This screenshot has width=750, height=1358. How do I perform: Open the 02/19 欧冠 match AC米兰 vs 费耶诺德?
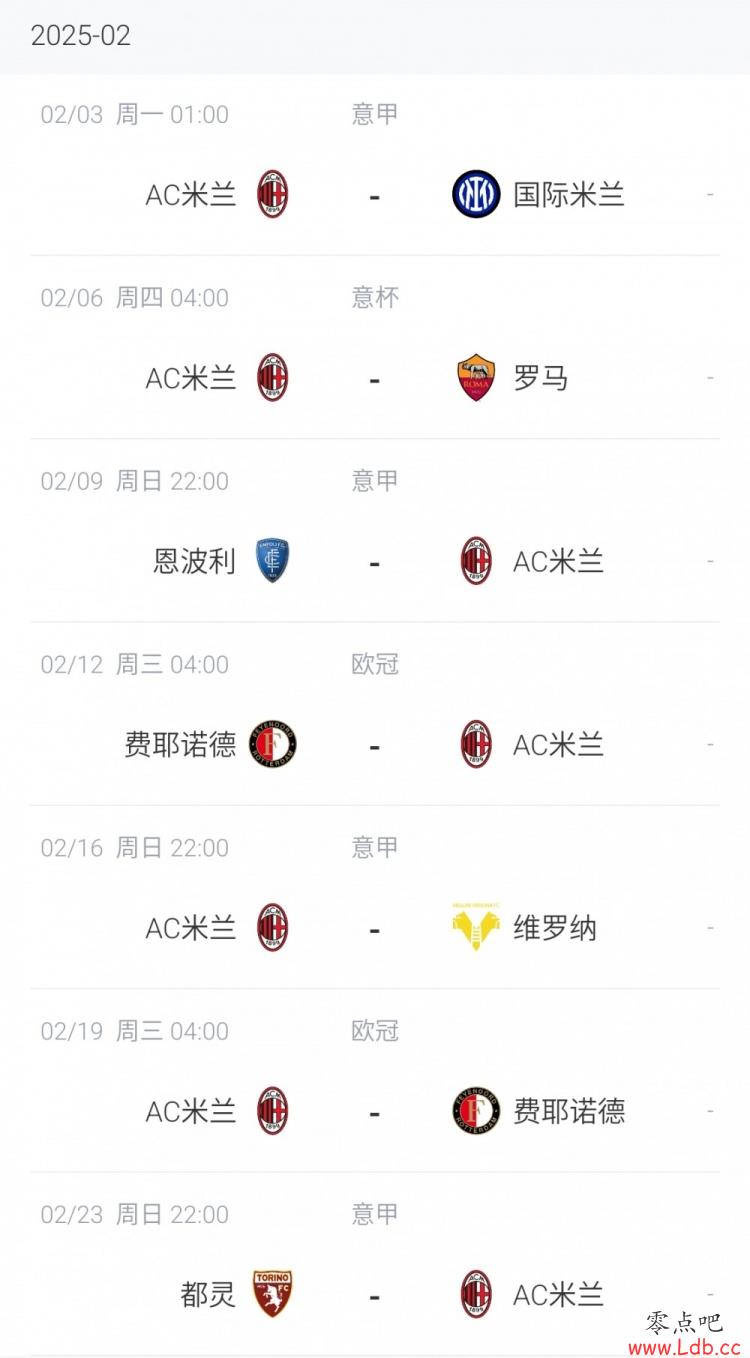[x=375, y=1080]
